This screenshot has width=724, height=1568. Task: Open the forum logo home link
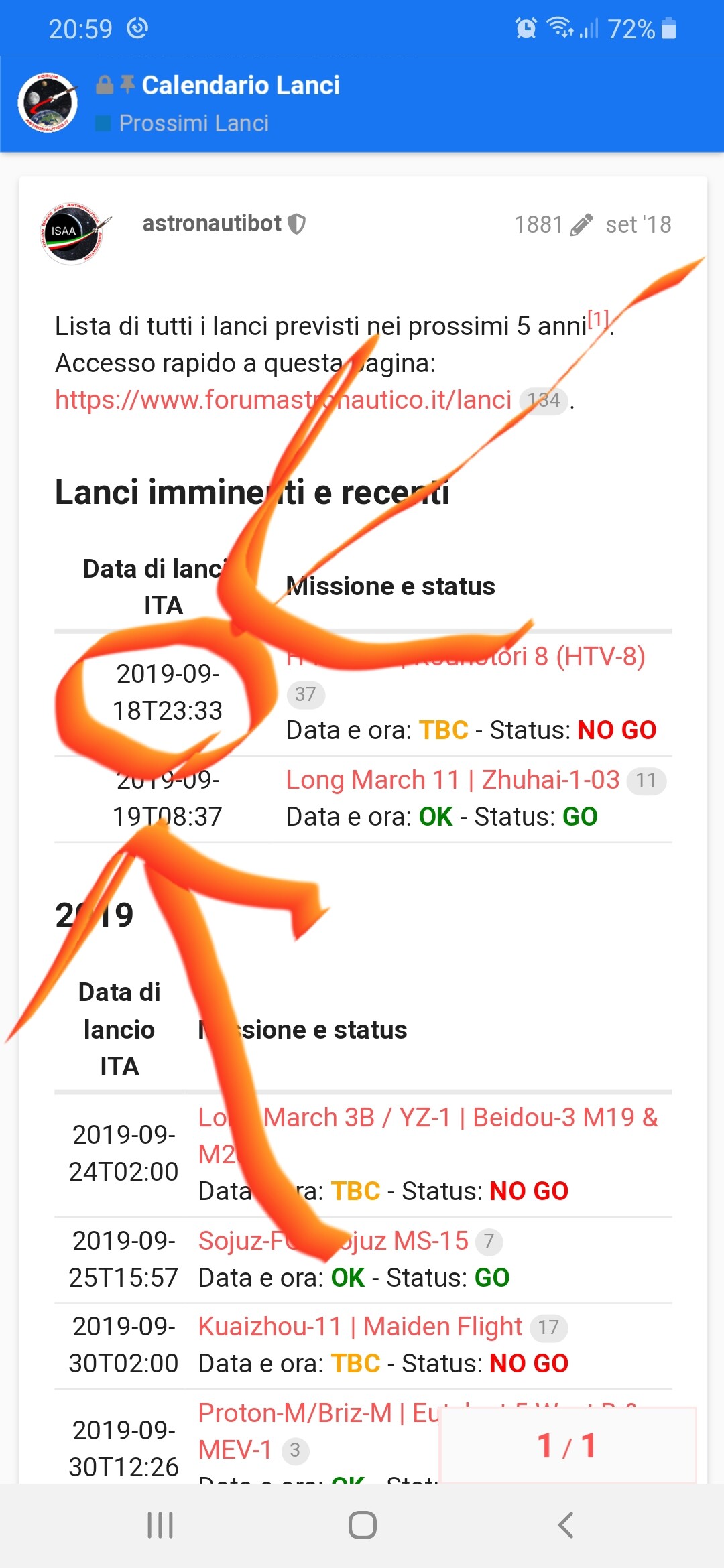(48, 103)
